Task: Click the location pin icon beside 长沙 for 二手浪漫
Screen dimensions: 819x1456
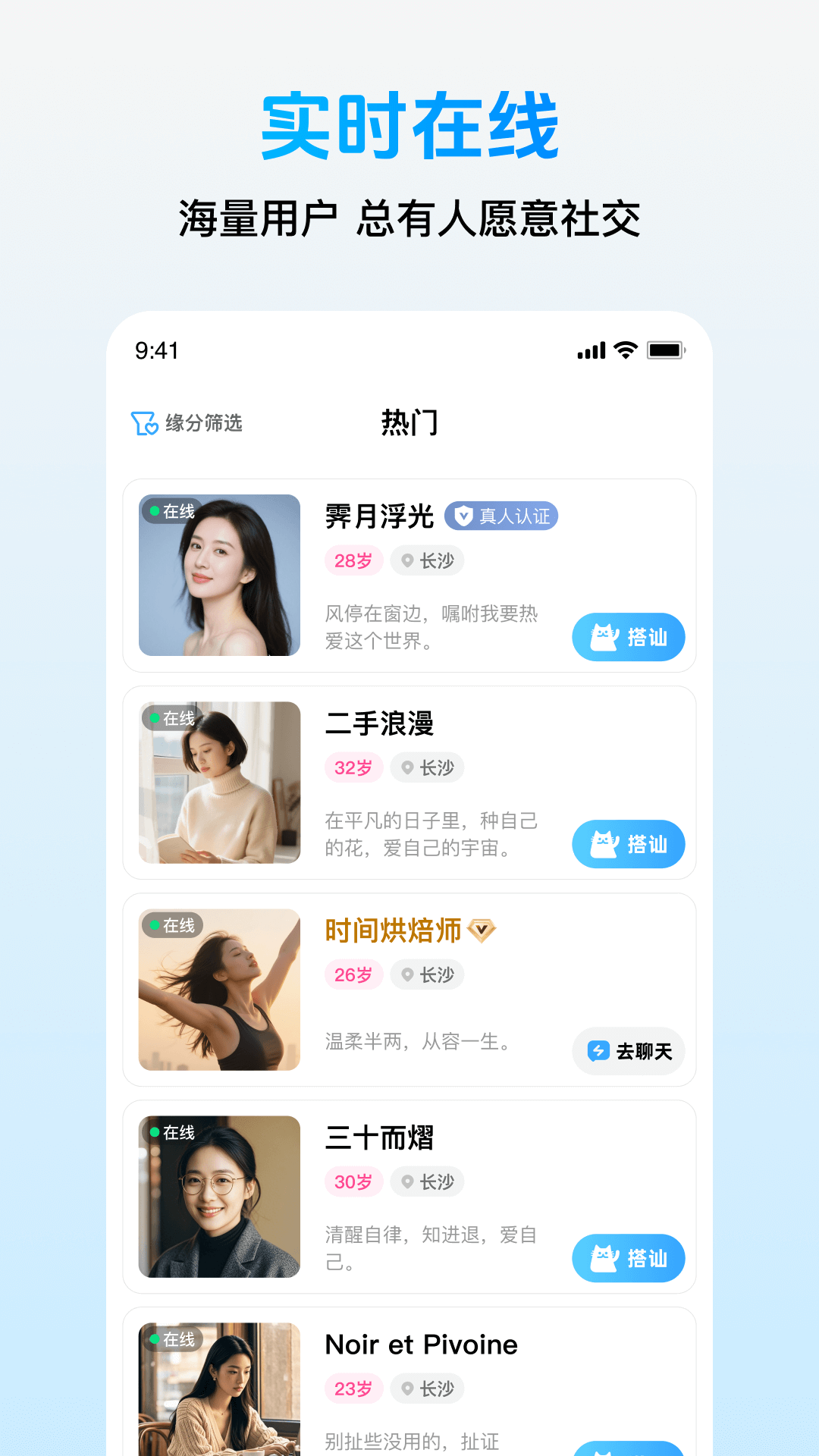Action: 407,767
